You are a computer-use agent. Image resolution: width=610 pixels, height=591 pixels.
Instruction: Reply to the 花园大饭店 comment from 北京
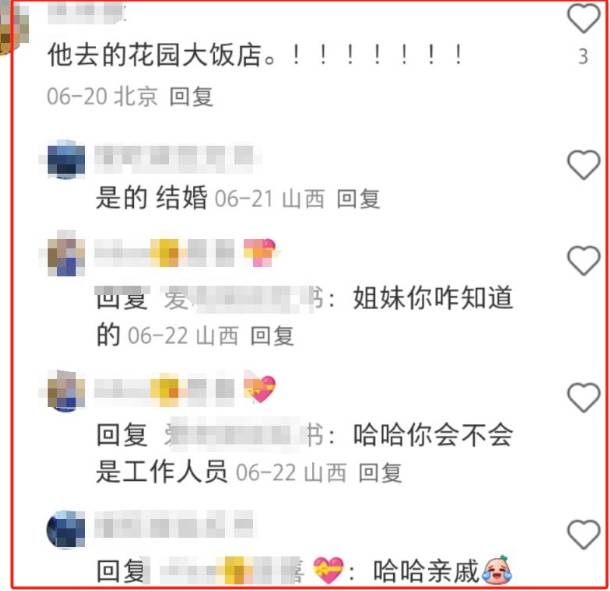pos(191,97)
